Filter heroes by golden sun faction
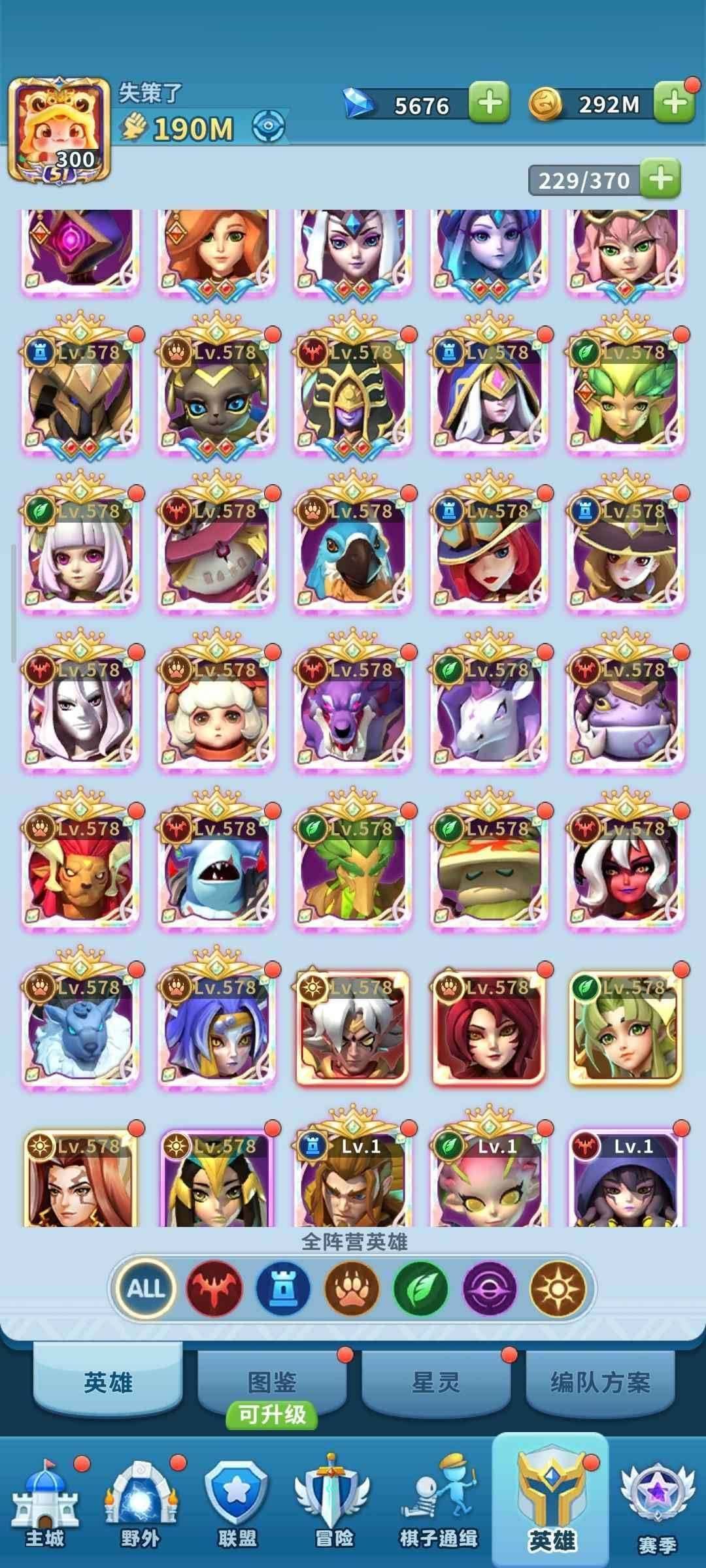 pyautogui.click(x=558, y=1289)
